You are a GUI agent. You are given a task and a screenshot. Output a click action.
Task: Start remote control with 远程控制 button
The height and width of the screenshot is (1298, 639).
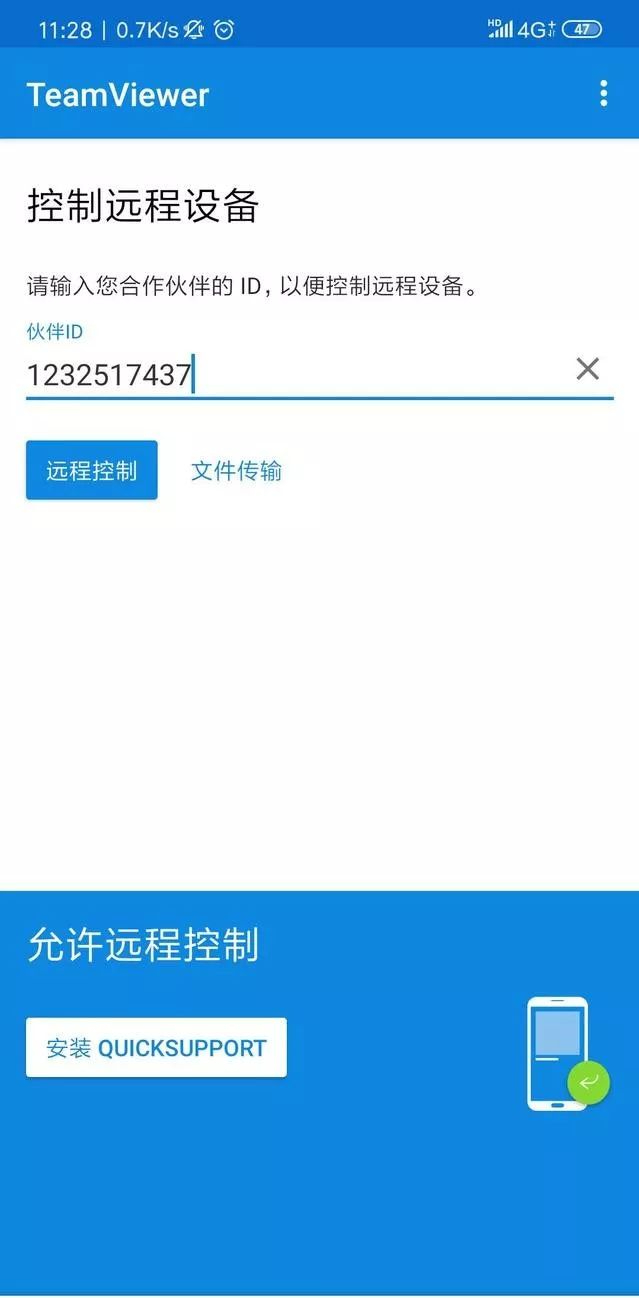click(x=92, y=470)
